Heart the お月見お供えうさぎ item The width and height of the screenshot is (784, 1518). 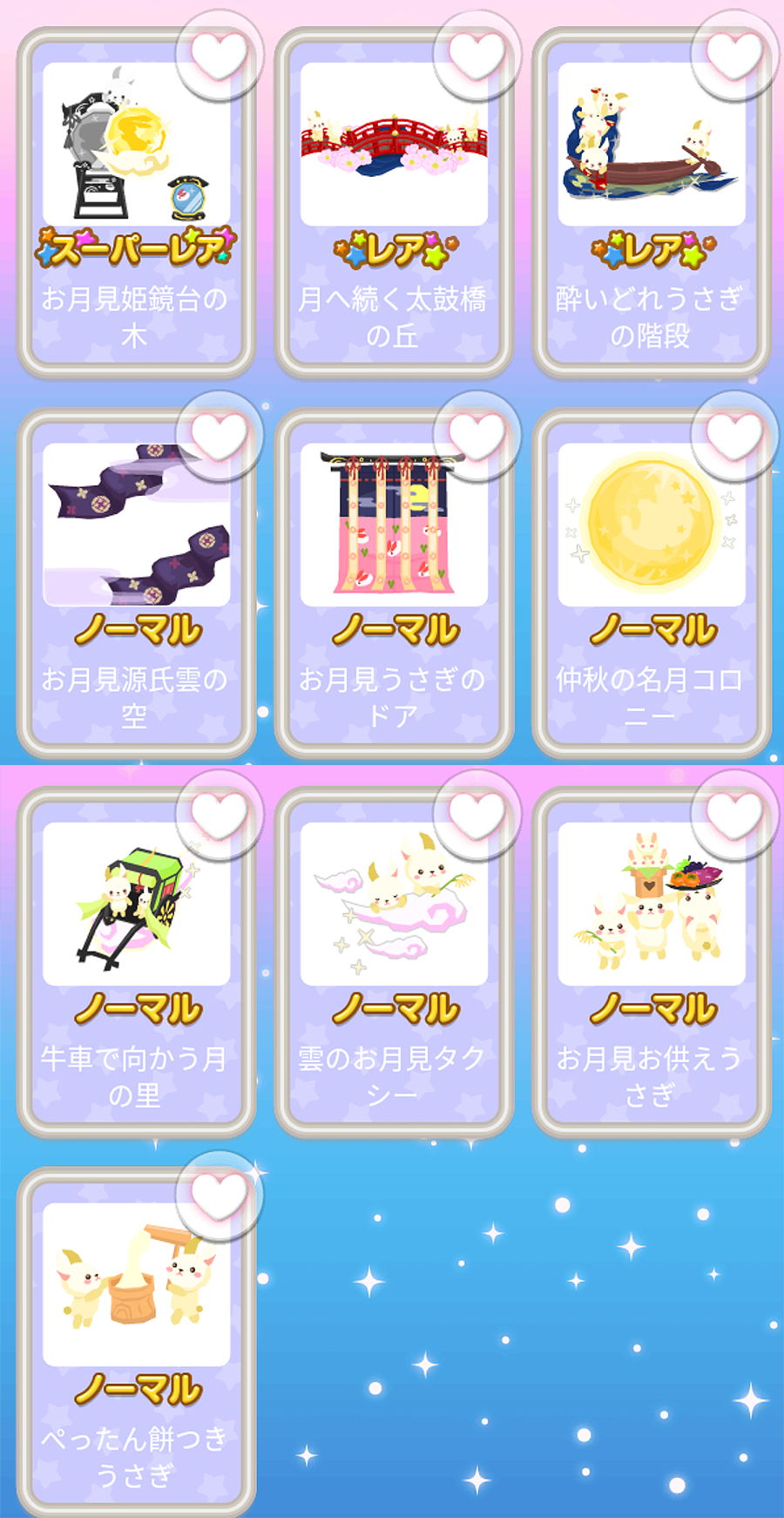click(x=734, y=815)
